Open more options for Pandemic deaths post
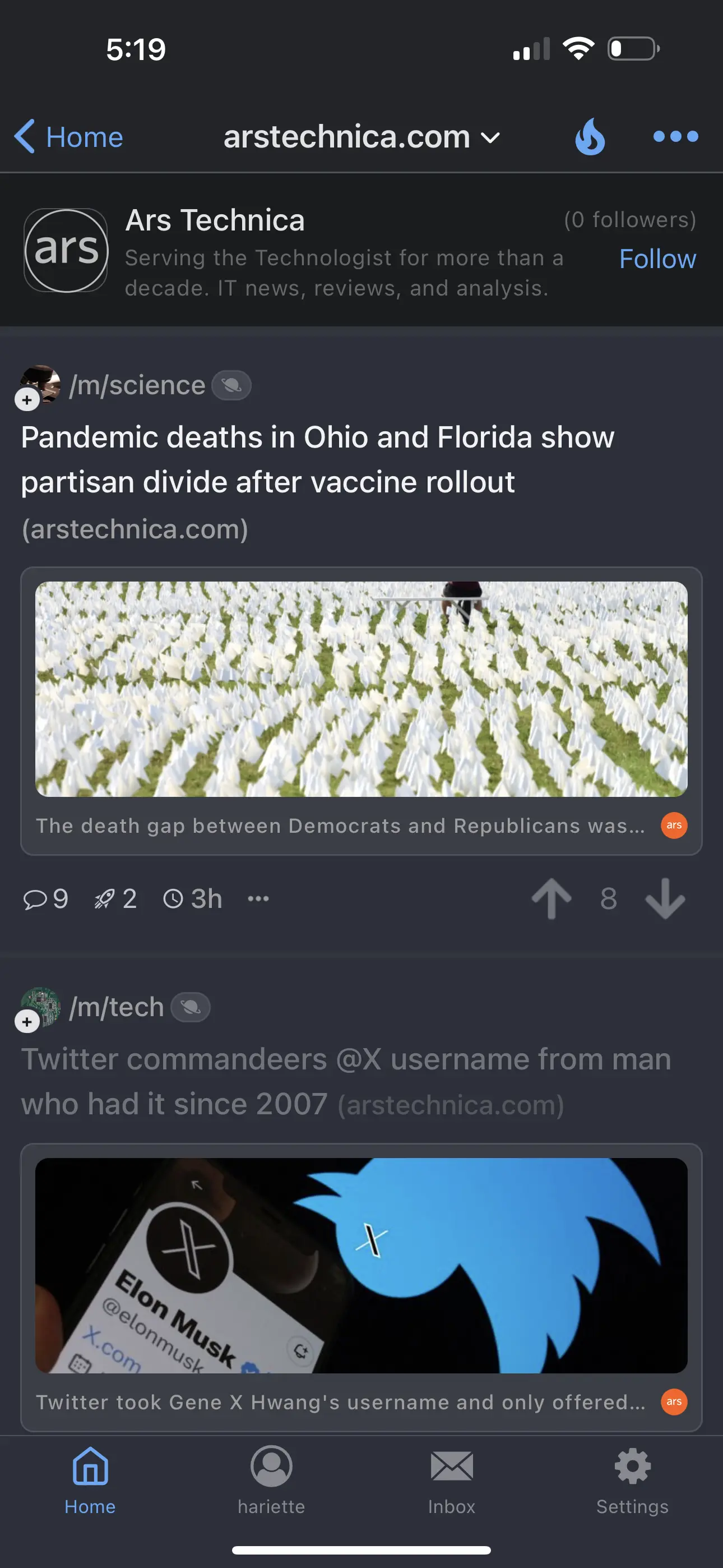 [258, 898]
